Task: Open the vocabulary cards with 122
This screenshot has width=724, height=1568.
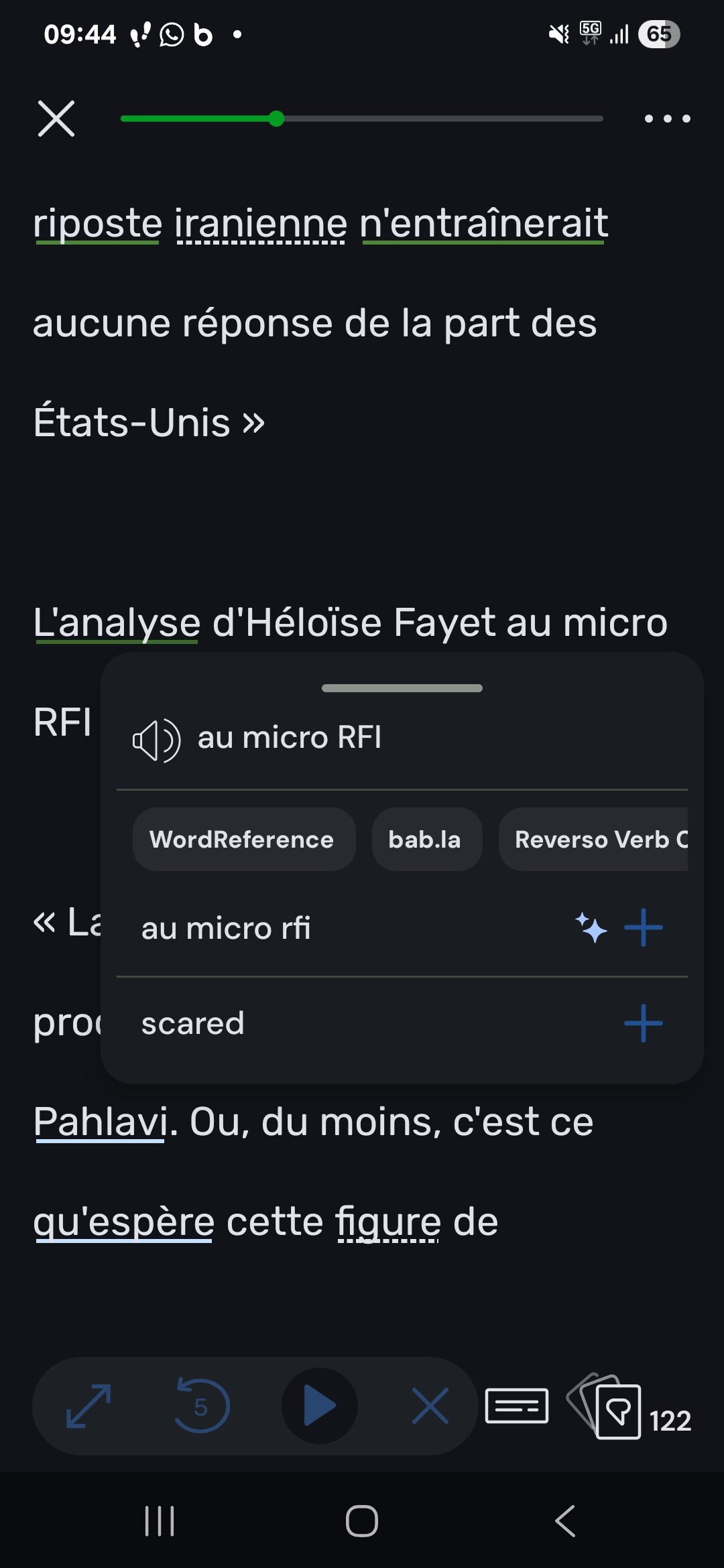Action: (628, 1407)
